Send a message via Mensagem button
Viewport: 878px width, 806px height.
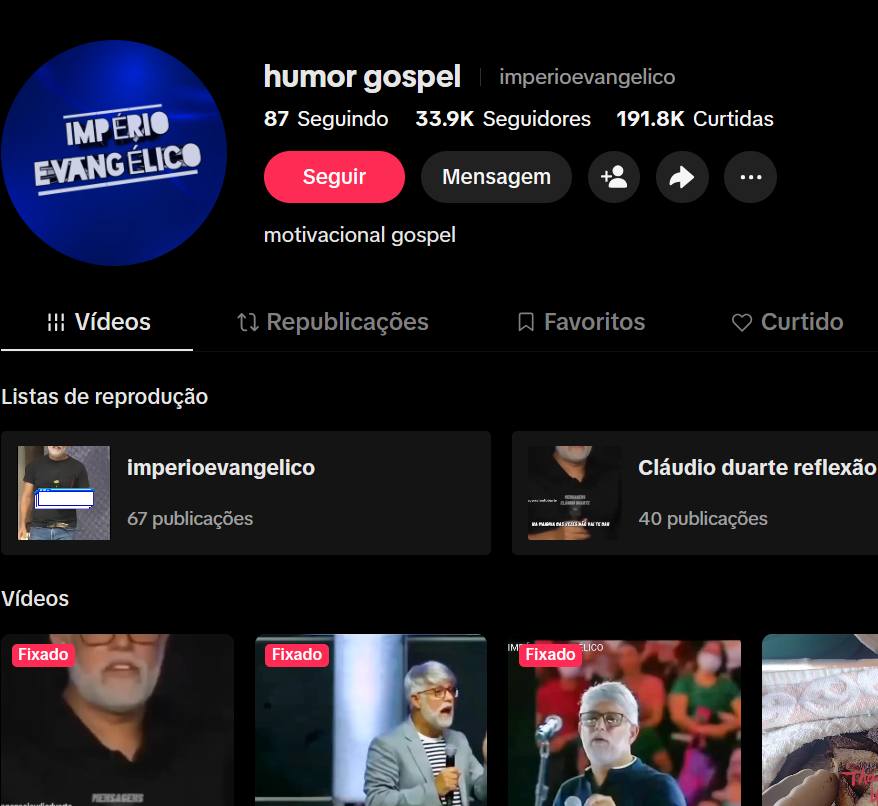[x=496, y=177]
